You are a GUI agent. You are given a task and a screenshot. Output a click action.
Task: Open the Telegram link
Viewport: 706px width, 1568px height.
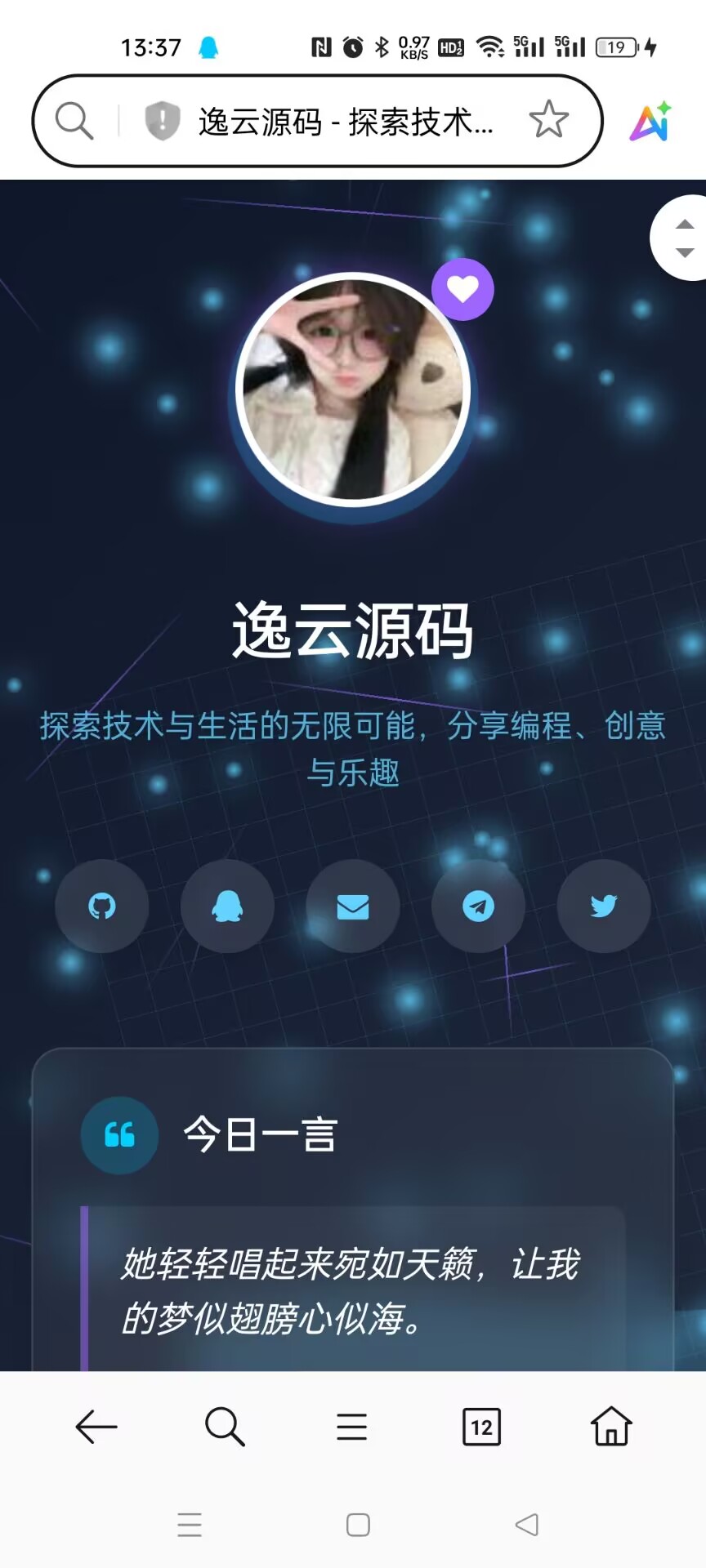[478, 906]
